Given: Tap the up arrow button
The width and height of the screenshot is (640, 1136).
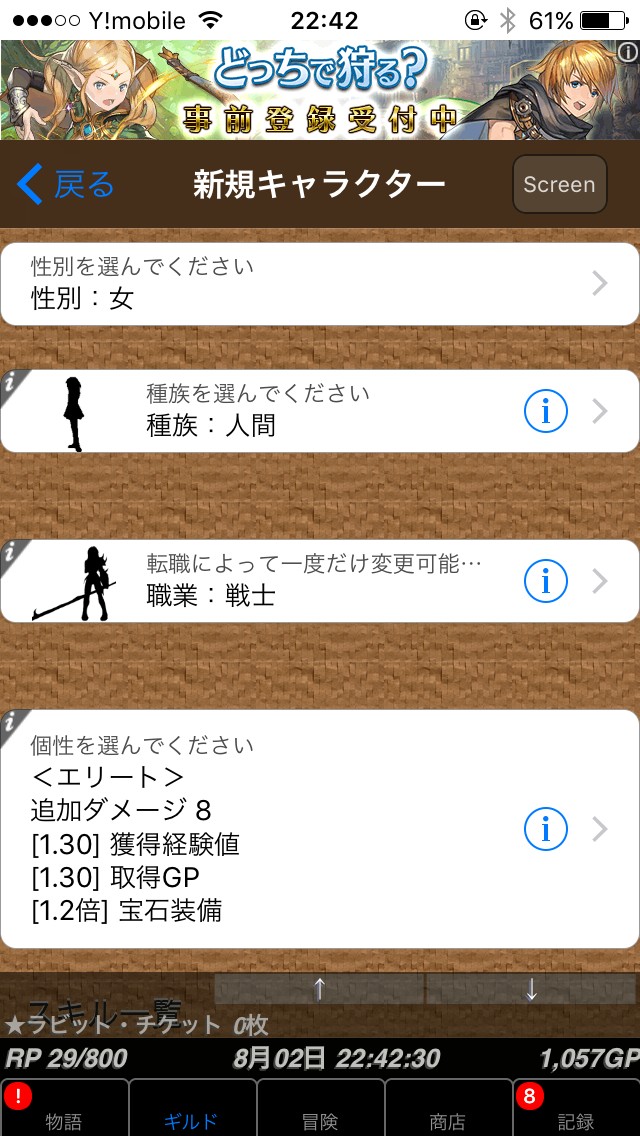Looking at the screenshot, I should pos(320,989).
